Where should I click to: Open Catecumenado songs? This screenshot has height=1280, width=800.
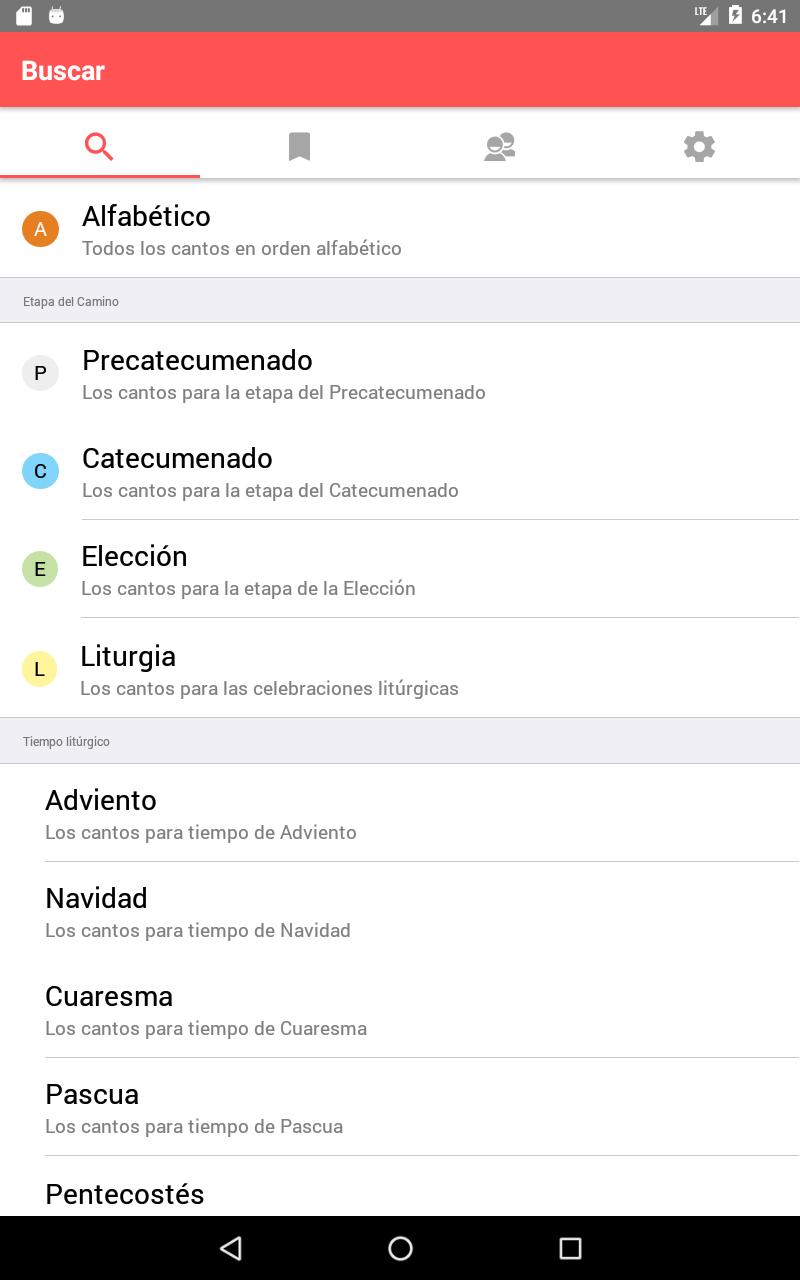(400, 471)
